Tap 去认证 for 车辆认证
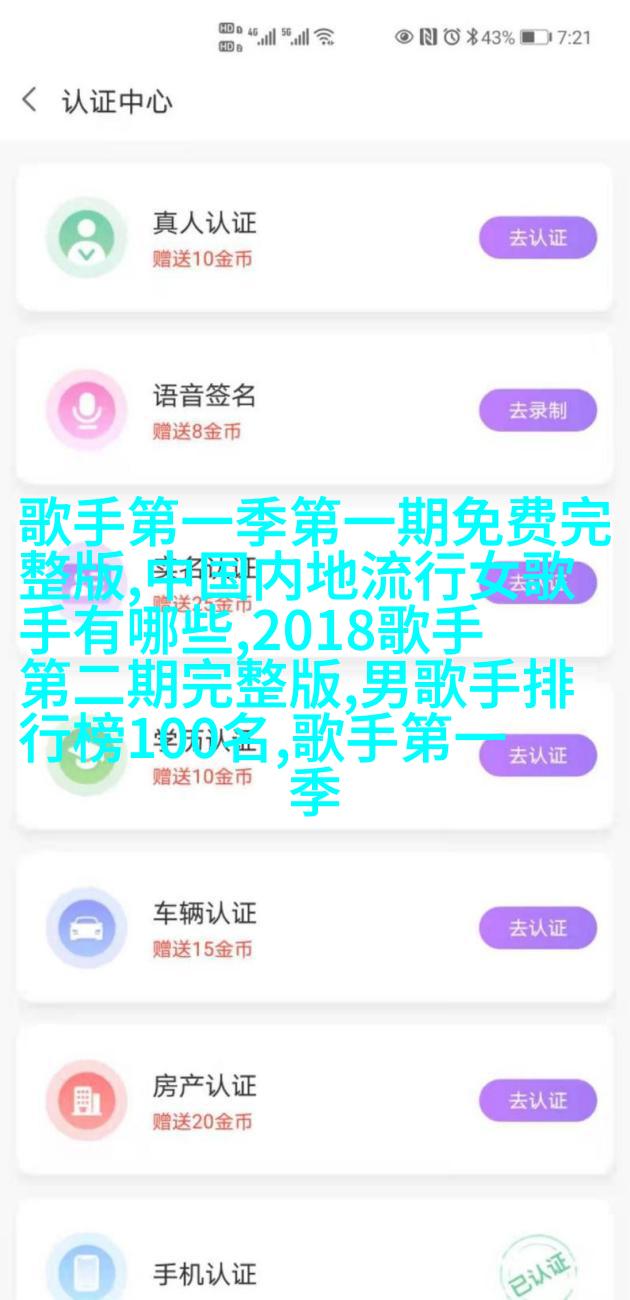630x1300 pixels. coord(537,928)
